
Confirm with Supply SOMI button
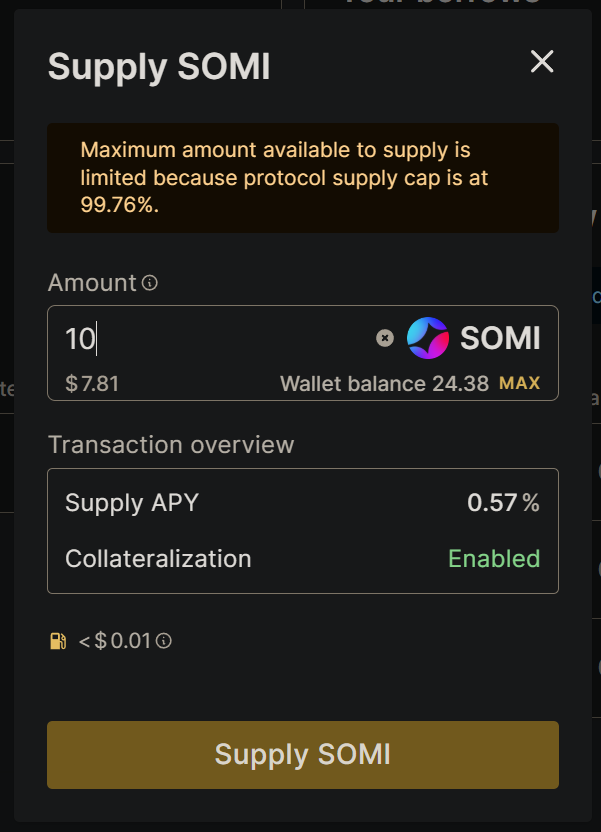pos(303,755)
